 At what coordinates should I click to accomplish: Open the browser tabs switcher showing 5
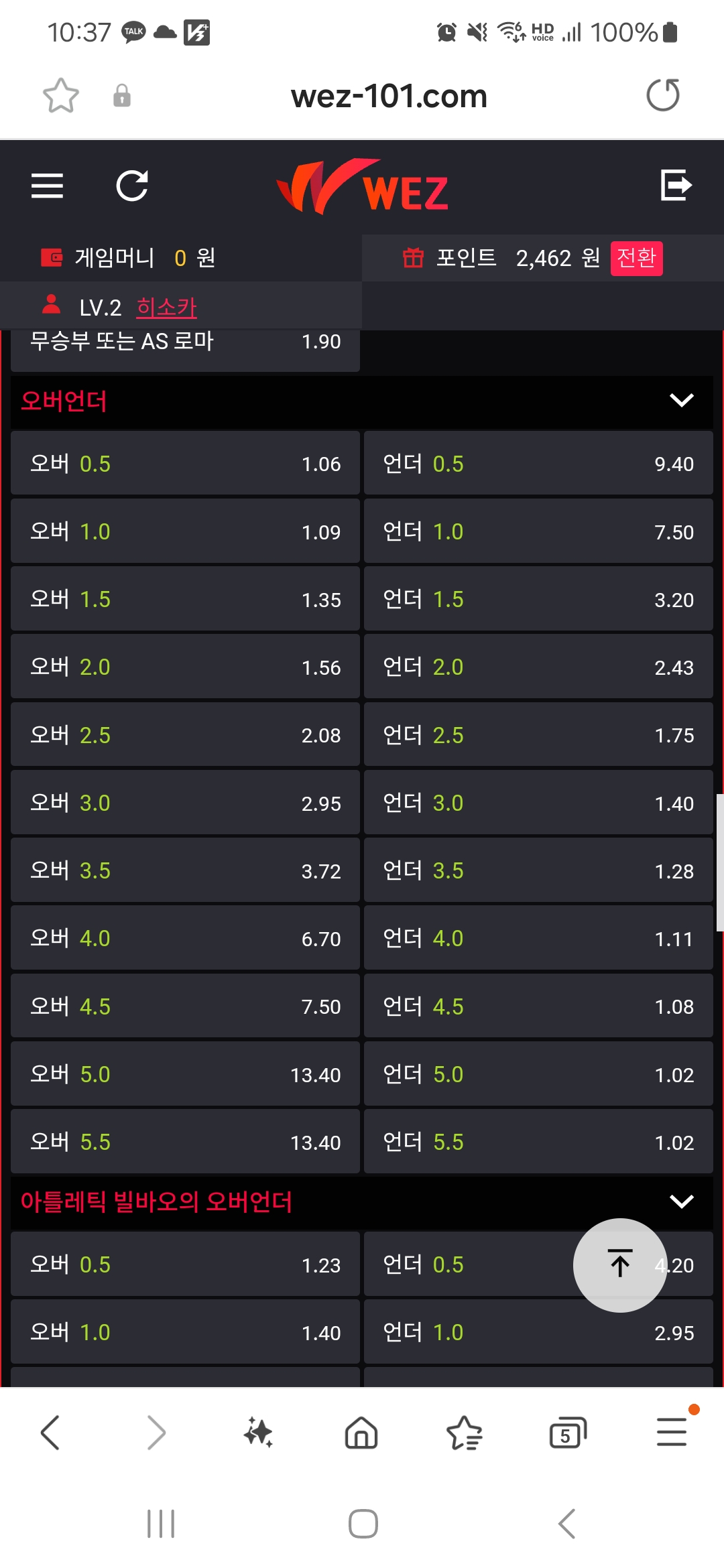click(x=567, y=1433)
